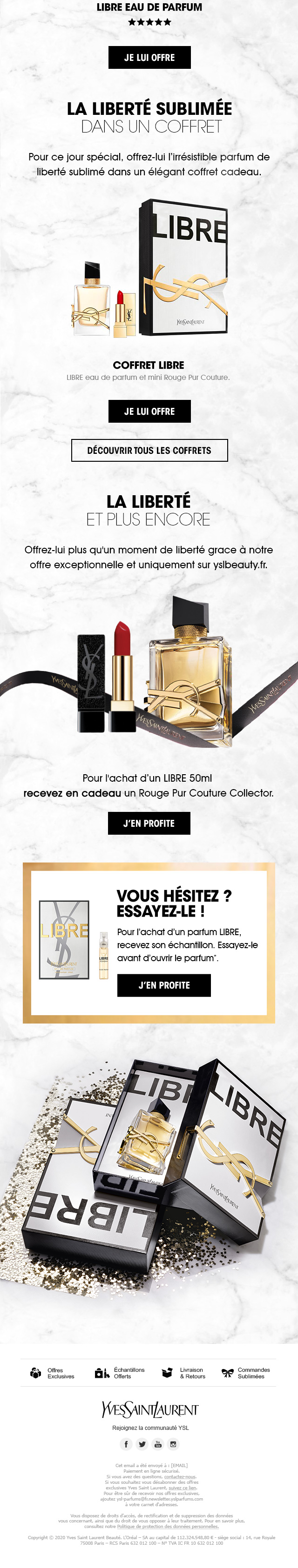Open YSL Instagram profile
The image size is (298, 1568).
click(174, 1444)
